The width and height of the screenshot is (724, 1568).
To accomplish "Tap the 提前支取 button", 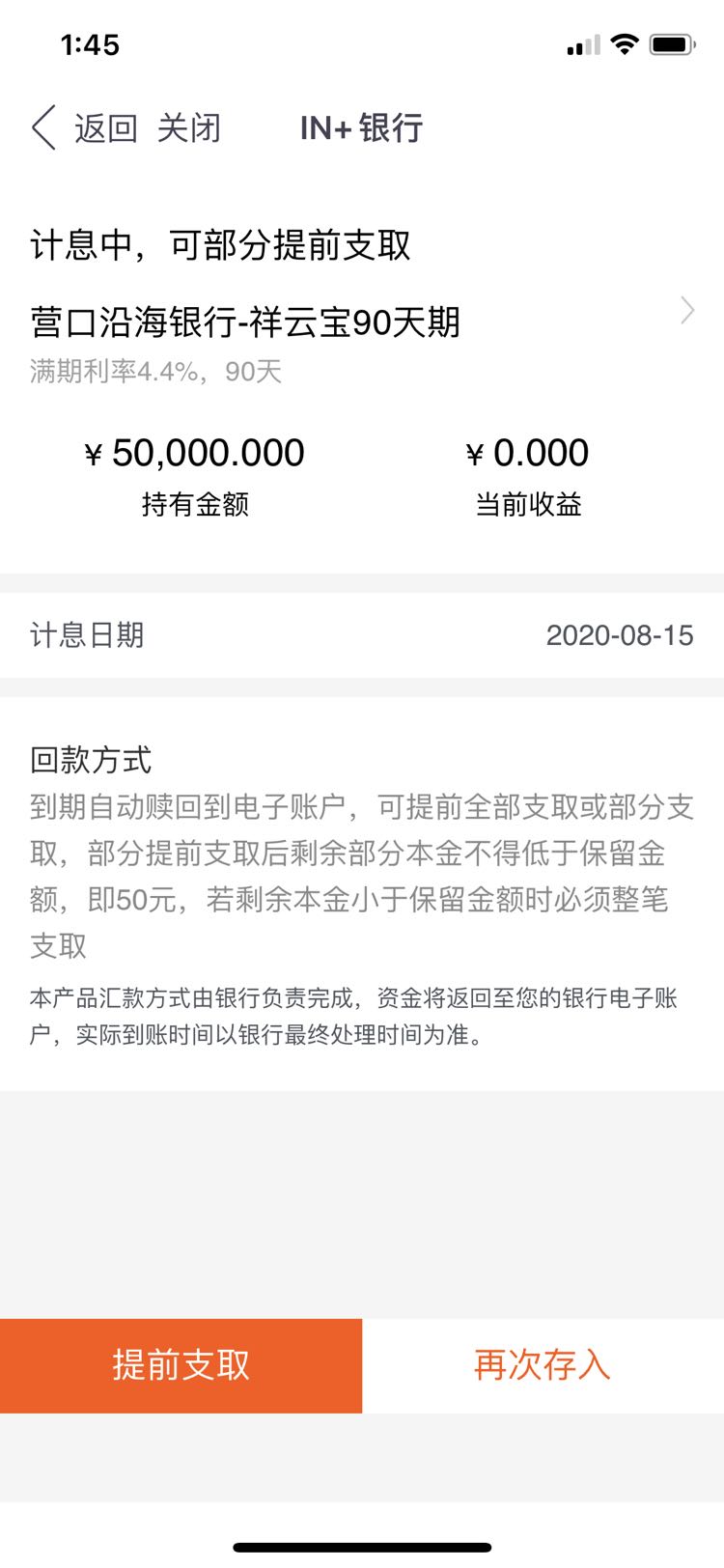I will click(181, 1365).
